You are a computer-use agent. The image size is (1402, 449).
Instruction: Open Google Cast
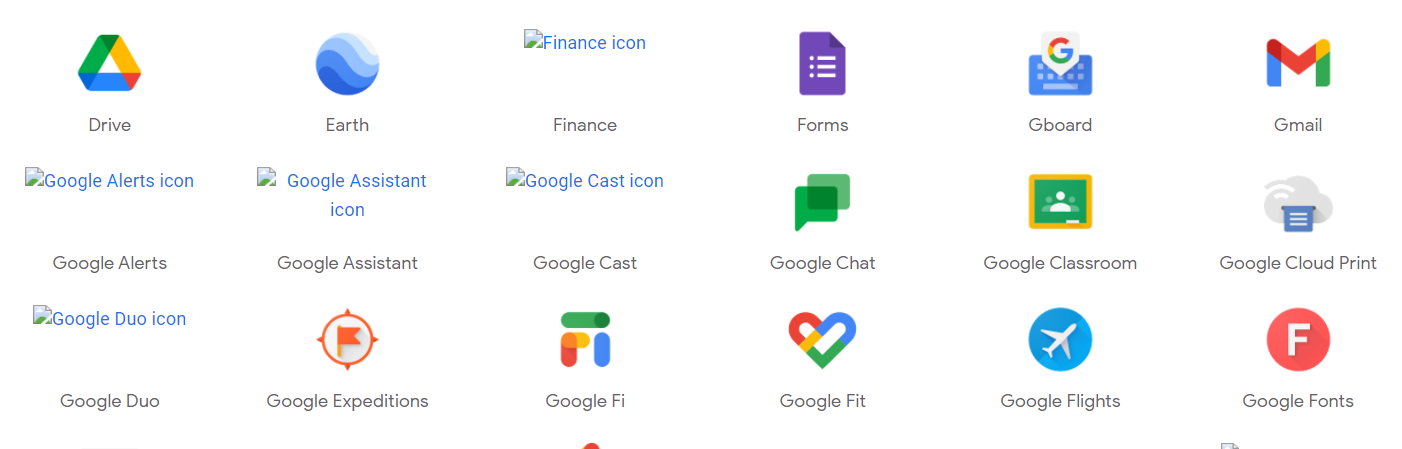(585, 181)
